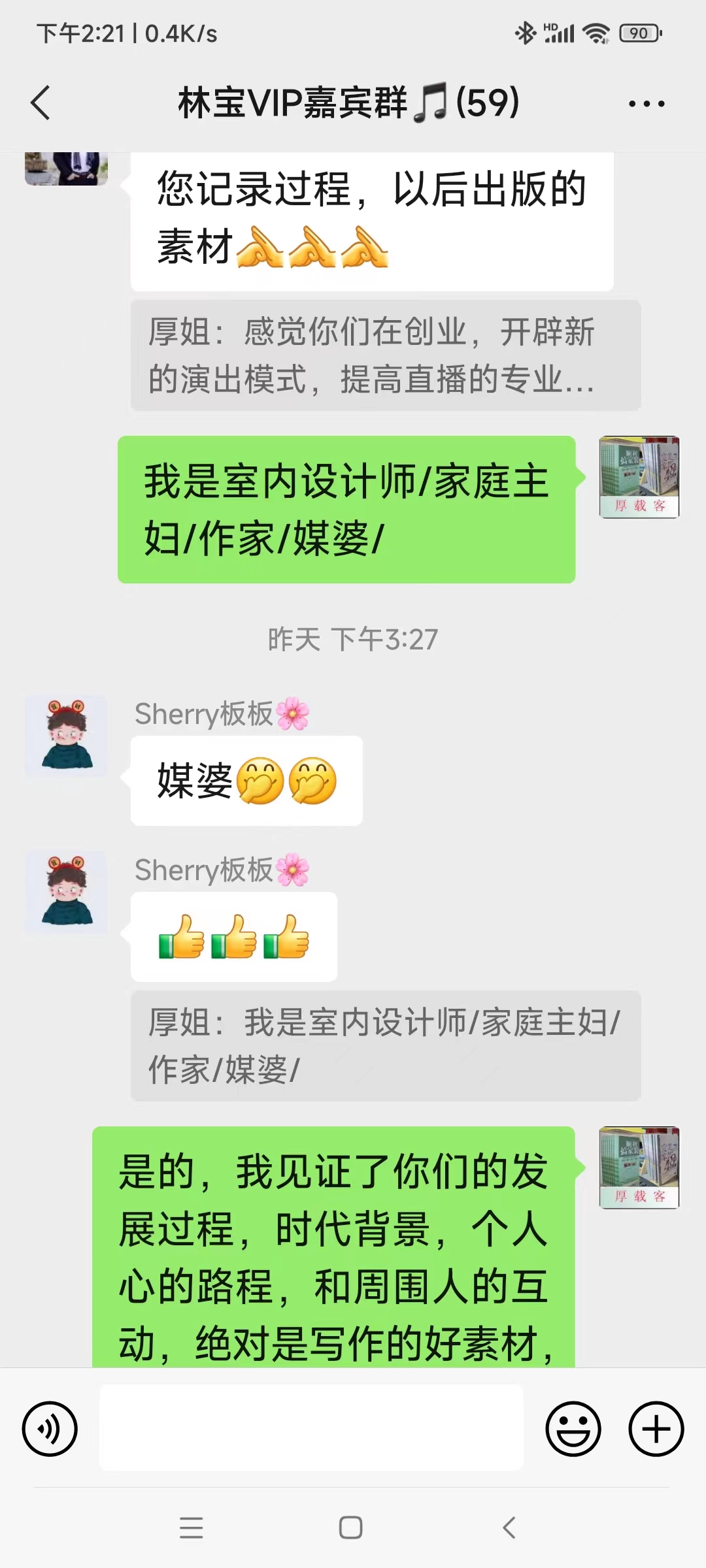This screenshot has width=706, height=1568.
Task: Open own avatar beside 我是室内设计师 message
Action: [x=639, y=477]
